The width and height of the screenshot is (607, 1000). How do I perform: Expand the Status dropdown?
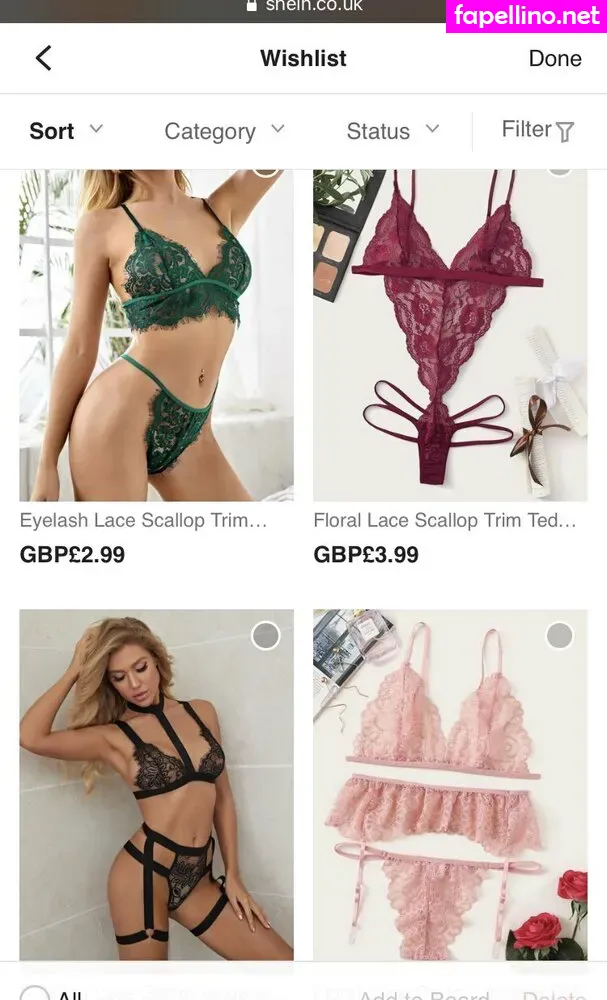(x=392, y=131)
